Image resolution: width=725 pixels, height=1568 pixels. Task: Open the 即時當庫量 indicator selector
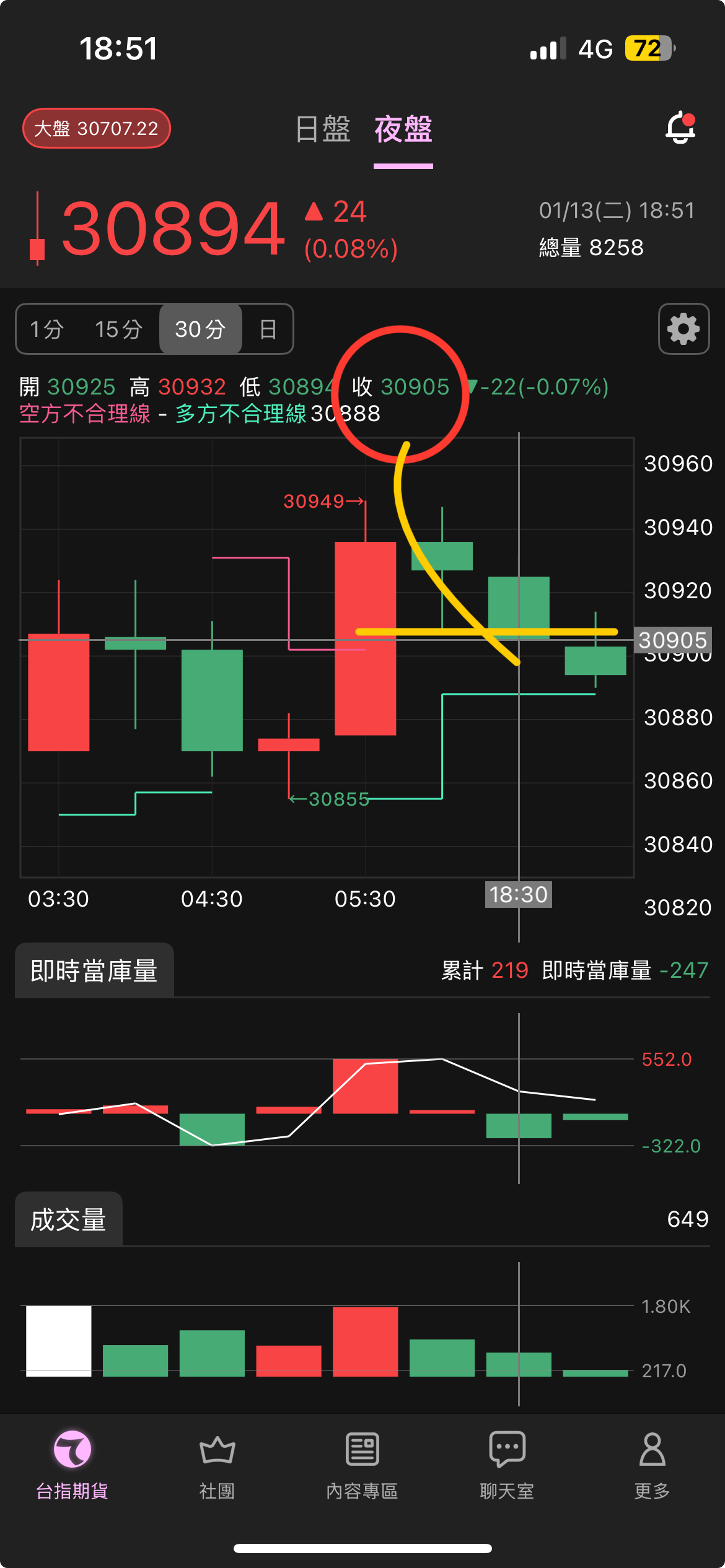pyautogui.click(x=94, y=970)
